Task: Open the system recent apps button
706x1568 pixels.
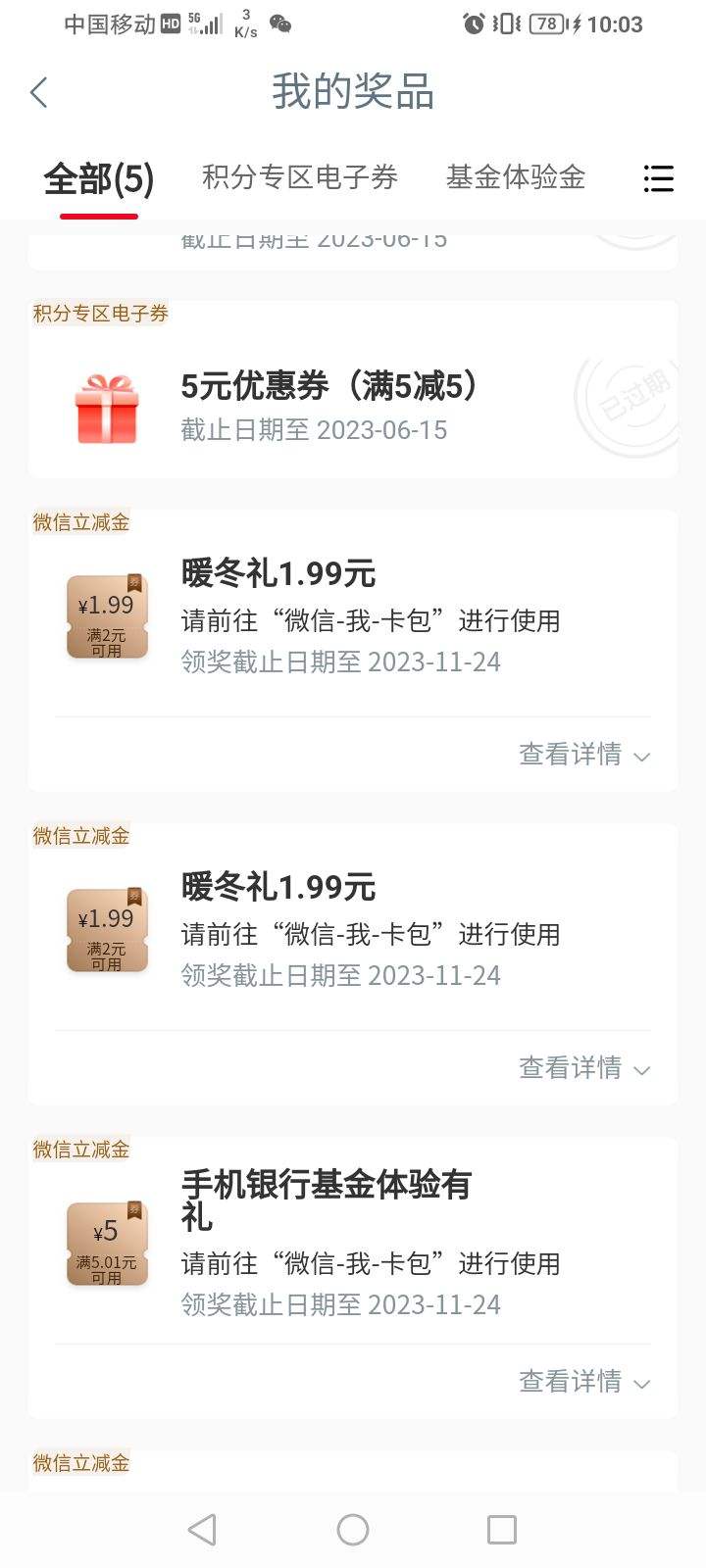Action: [502, 1530]
